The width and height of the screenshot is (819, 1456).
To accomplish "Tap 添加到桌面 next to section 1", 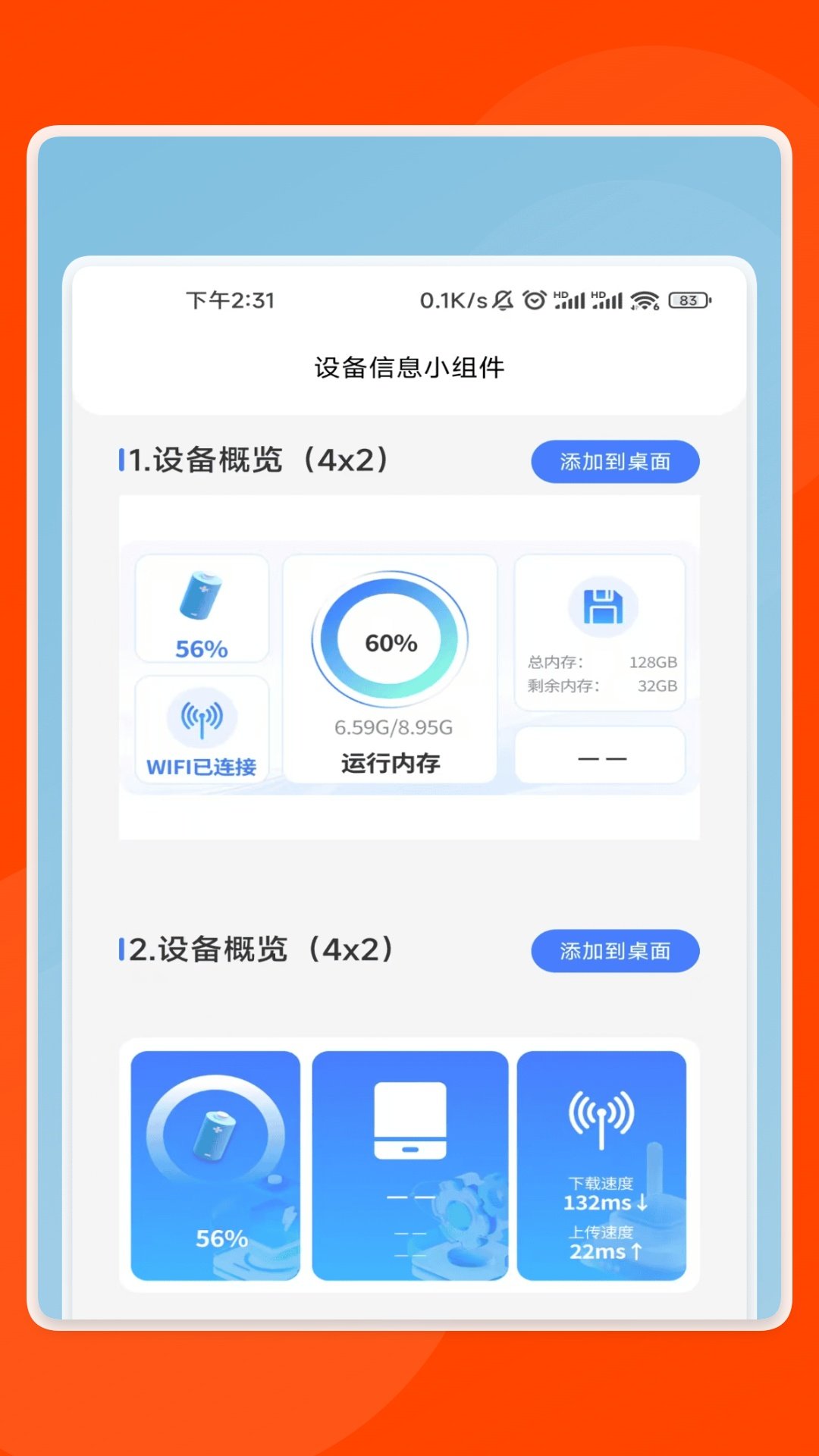I will click(x=615, y=460).
